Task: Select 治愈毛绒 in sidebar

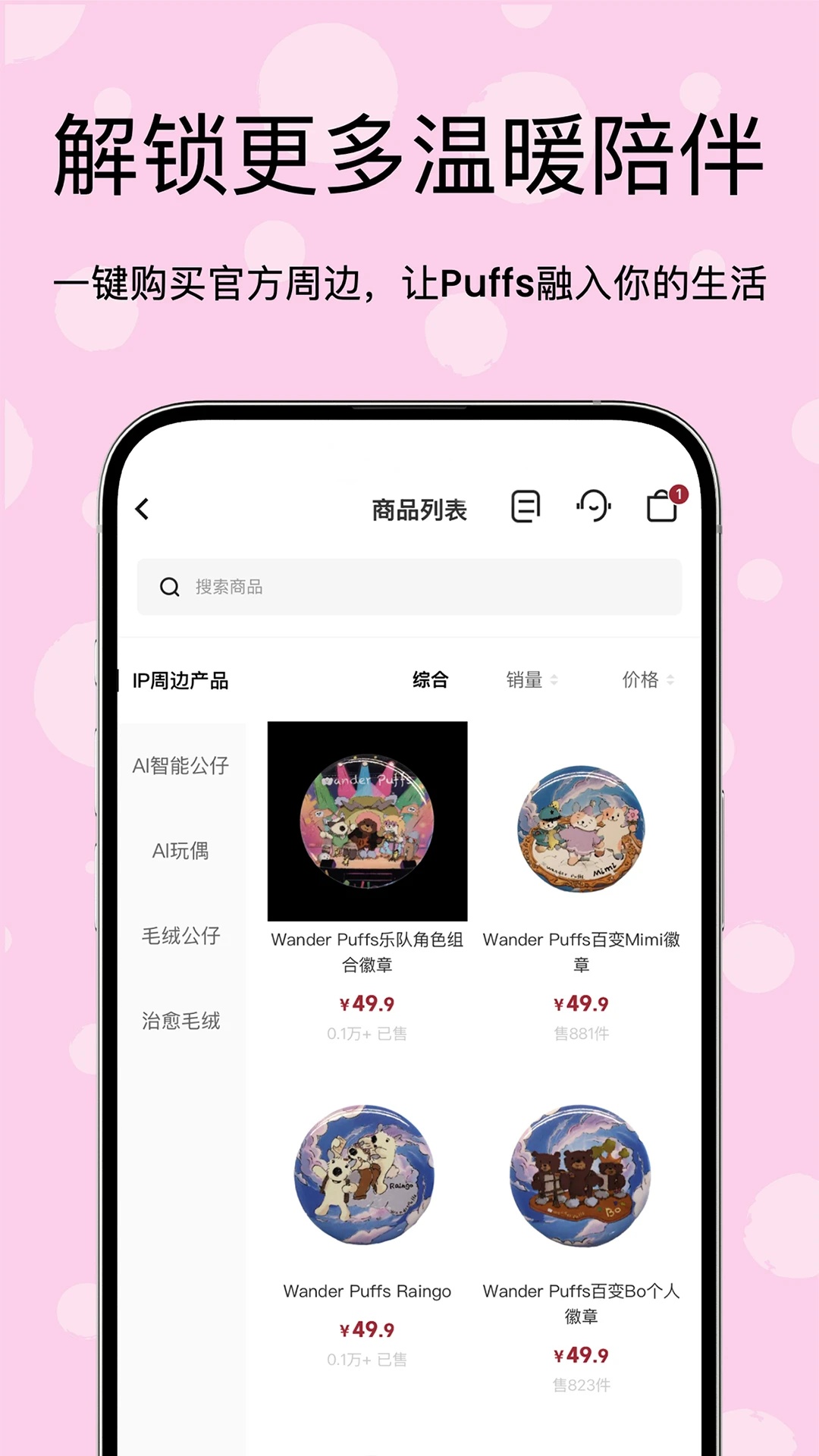Action: click(x=180, y=1021)
